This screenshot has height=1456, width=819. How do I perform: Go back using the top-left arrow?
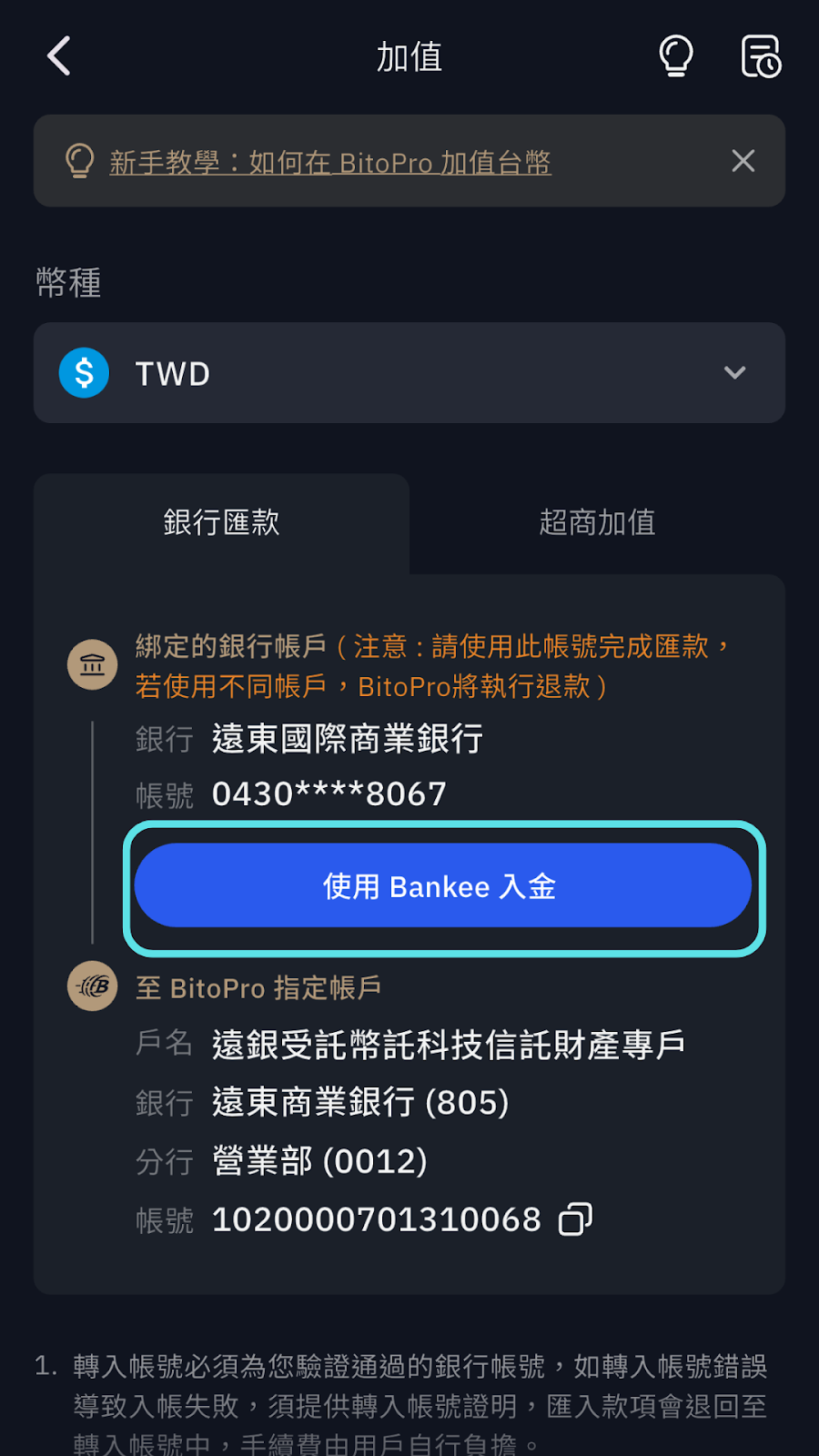click(x=59, y=56)
